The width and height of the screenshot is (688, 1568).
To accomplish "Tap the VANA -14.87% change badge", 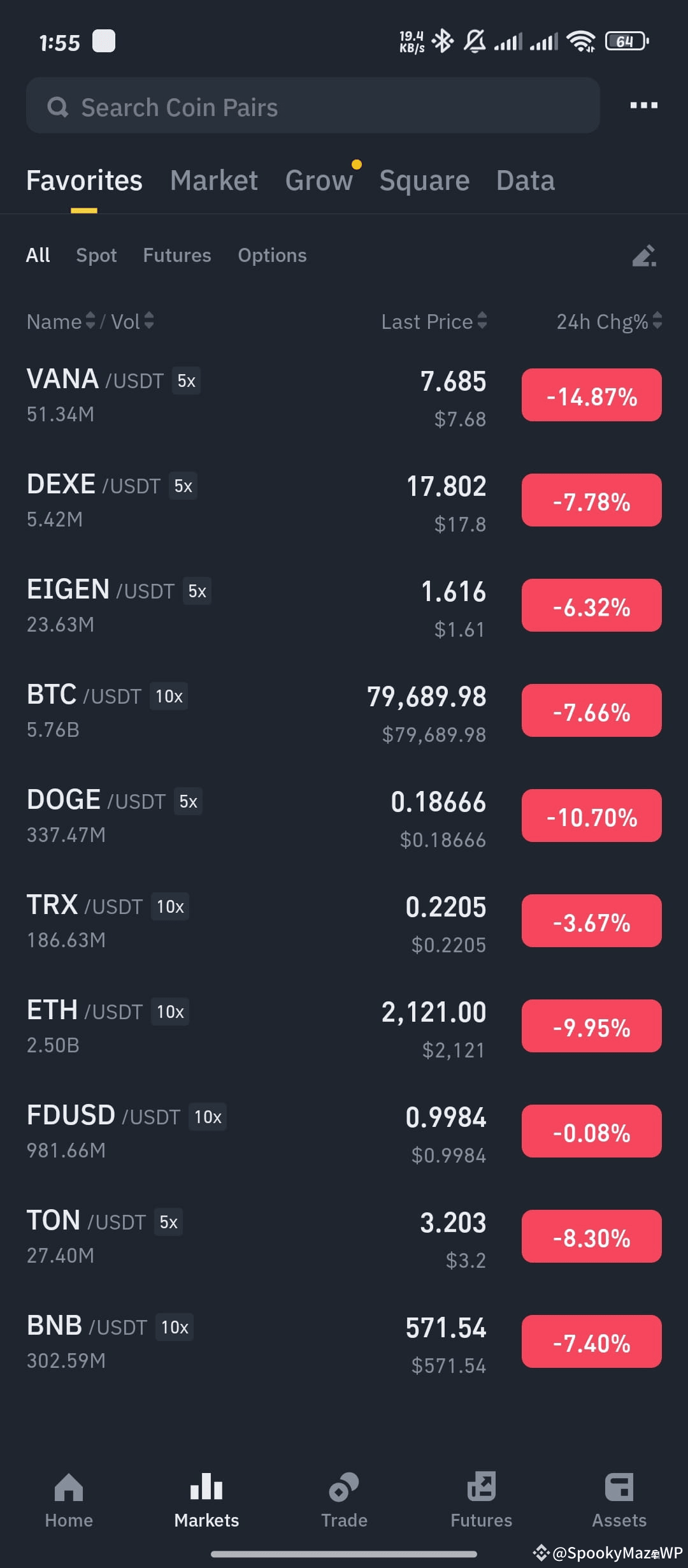I will (591, 395).
